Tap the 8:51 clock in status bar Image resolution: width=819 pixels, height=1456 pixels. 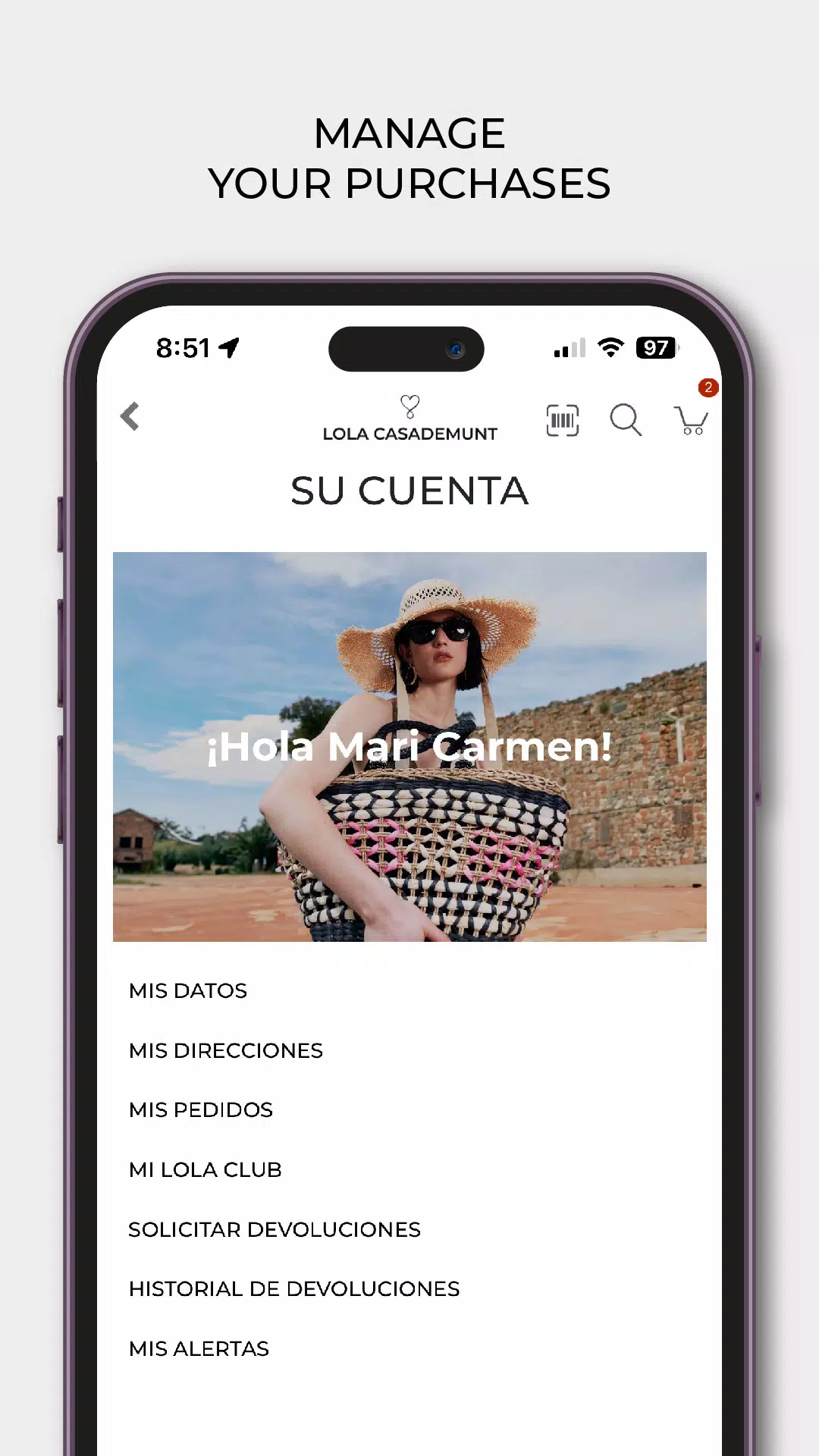pyautogui.click(x=184, y=348)
